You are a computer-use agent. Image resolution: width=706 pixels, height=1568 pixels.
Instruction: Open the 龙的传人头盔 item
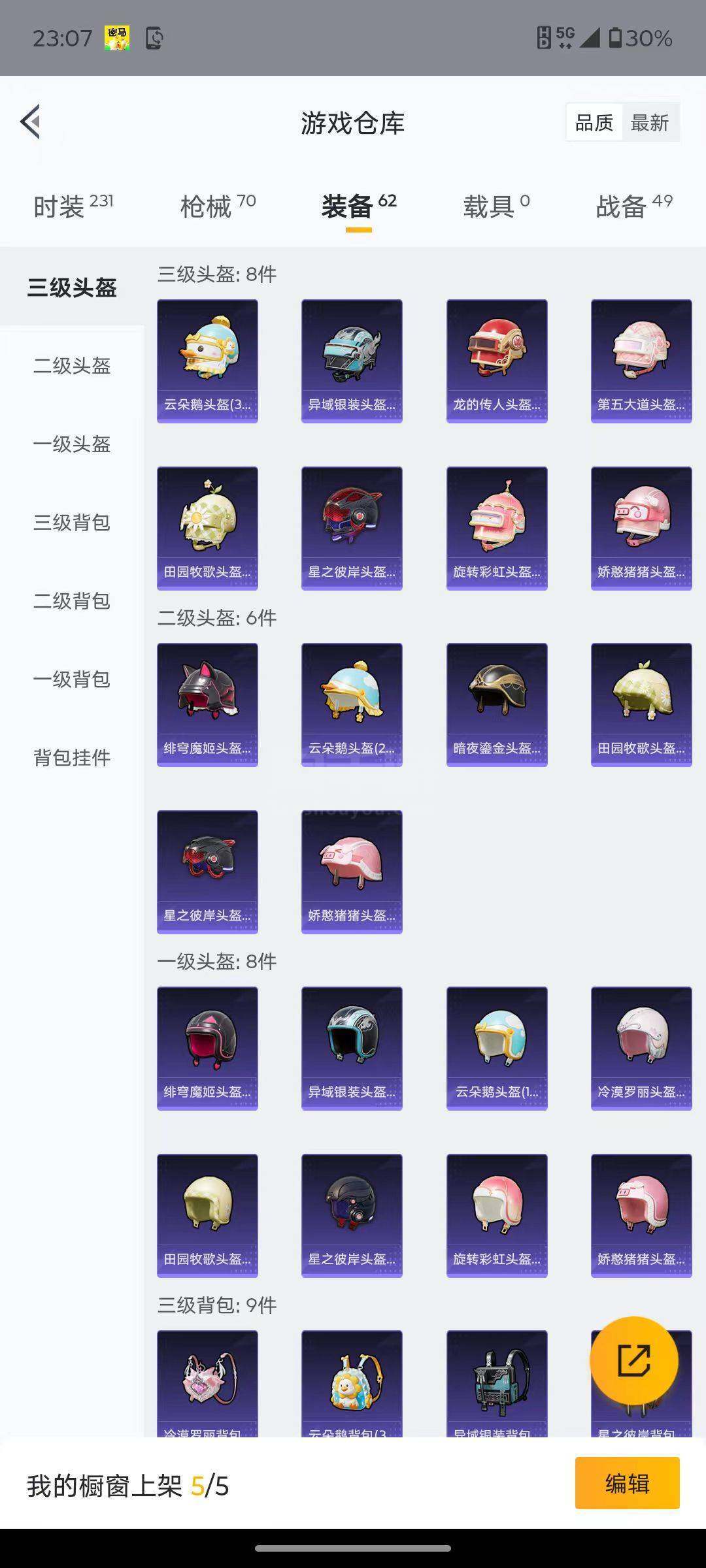click(497, 361)
